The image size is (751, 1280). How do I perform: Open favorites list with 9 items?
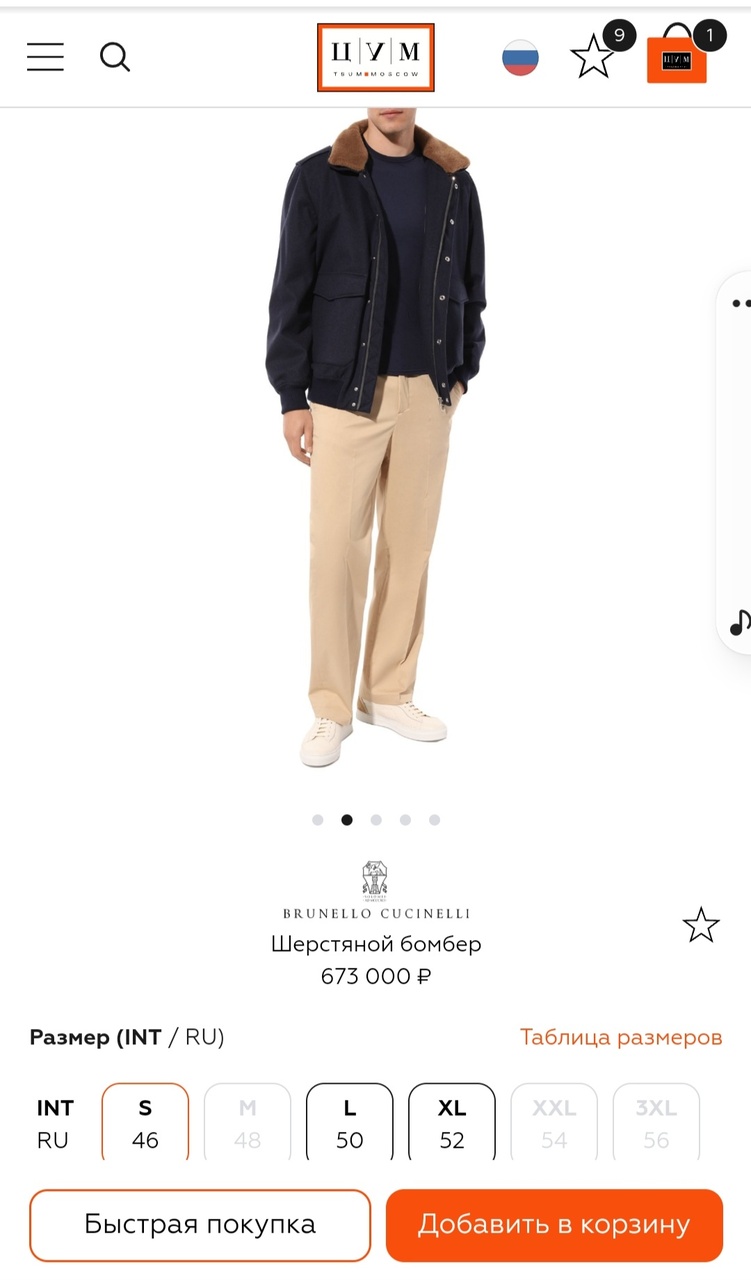[x=592, y=57]
